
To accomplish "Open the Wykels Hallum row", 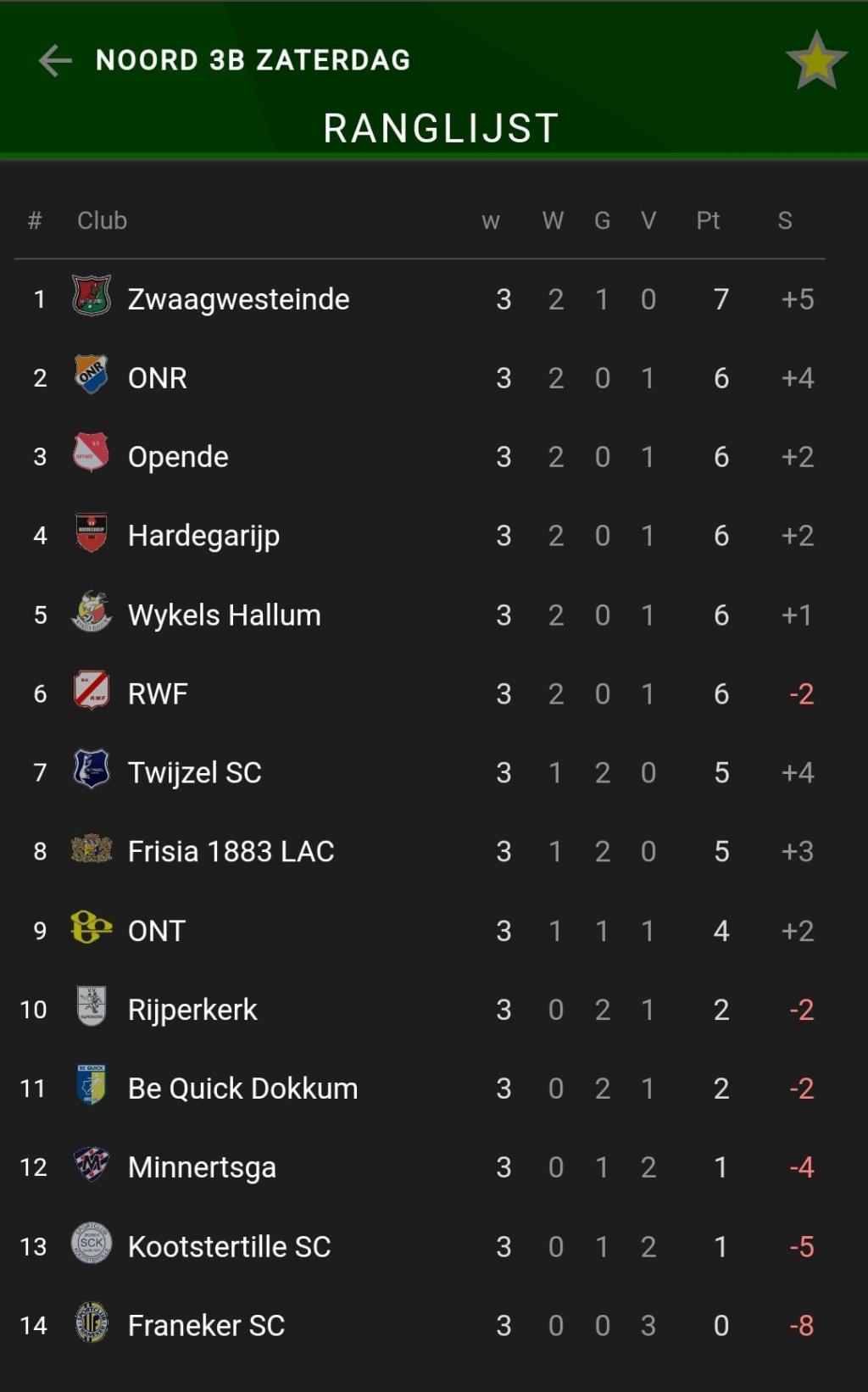I will point(420,615).
